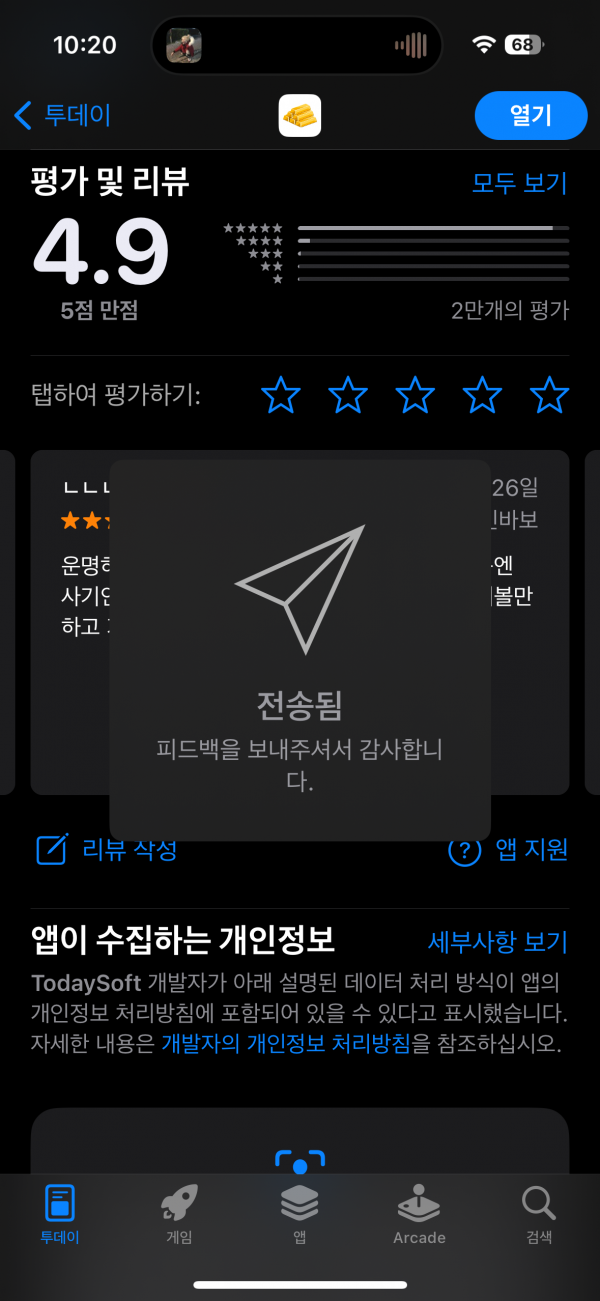
Task: Open 모두 보기 for ratings and reviews
Action: point(519,183)
